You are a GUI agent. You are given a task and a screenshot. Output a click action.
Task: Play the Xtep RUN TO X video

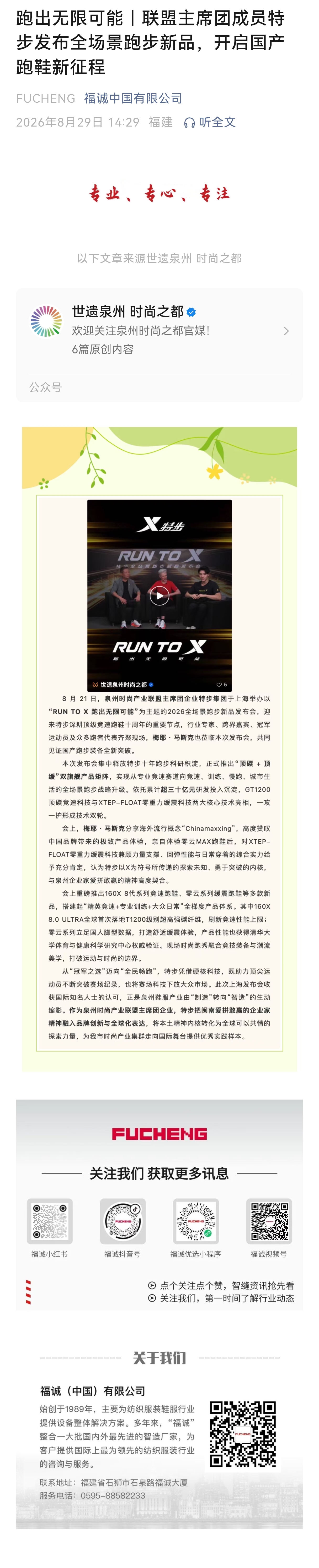pos(159,595)
